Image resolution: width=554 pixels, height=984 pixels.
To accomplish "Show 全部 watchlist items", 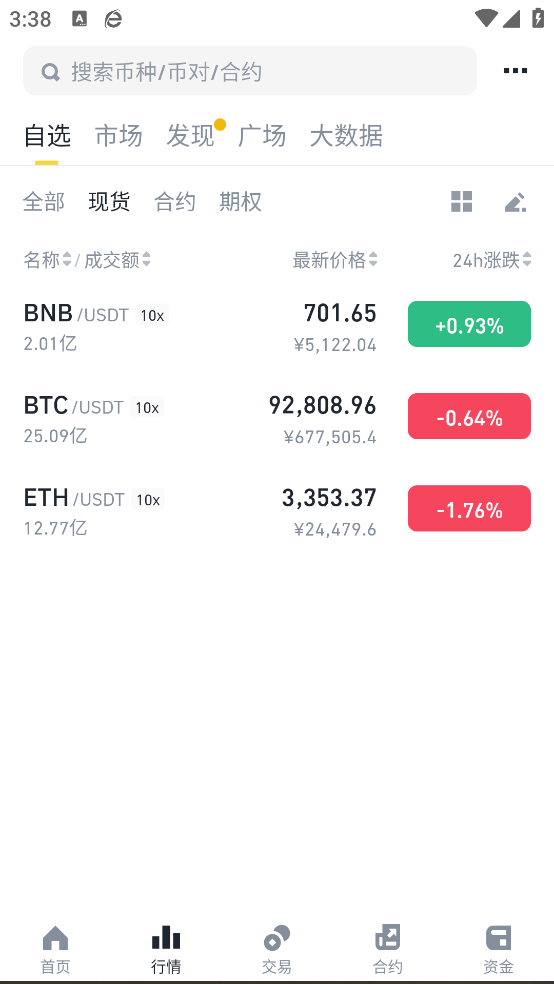I will pyautogui.click(x=44, y=202).
